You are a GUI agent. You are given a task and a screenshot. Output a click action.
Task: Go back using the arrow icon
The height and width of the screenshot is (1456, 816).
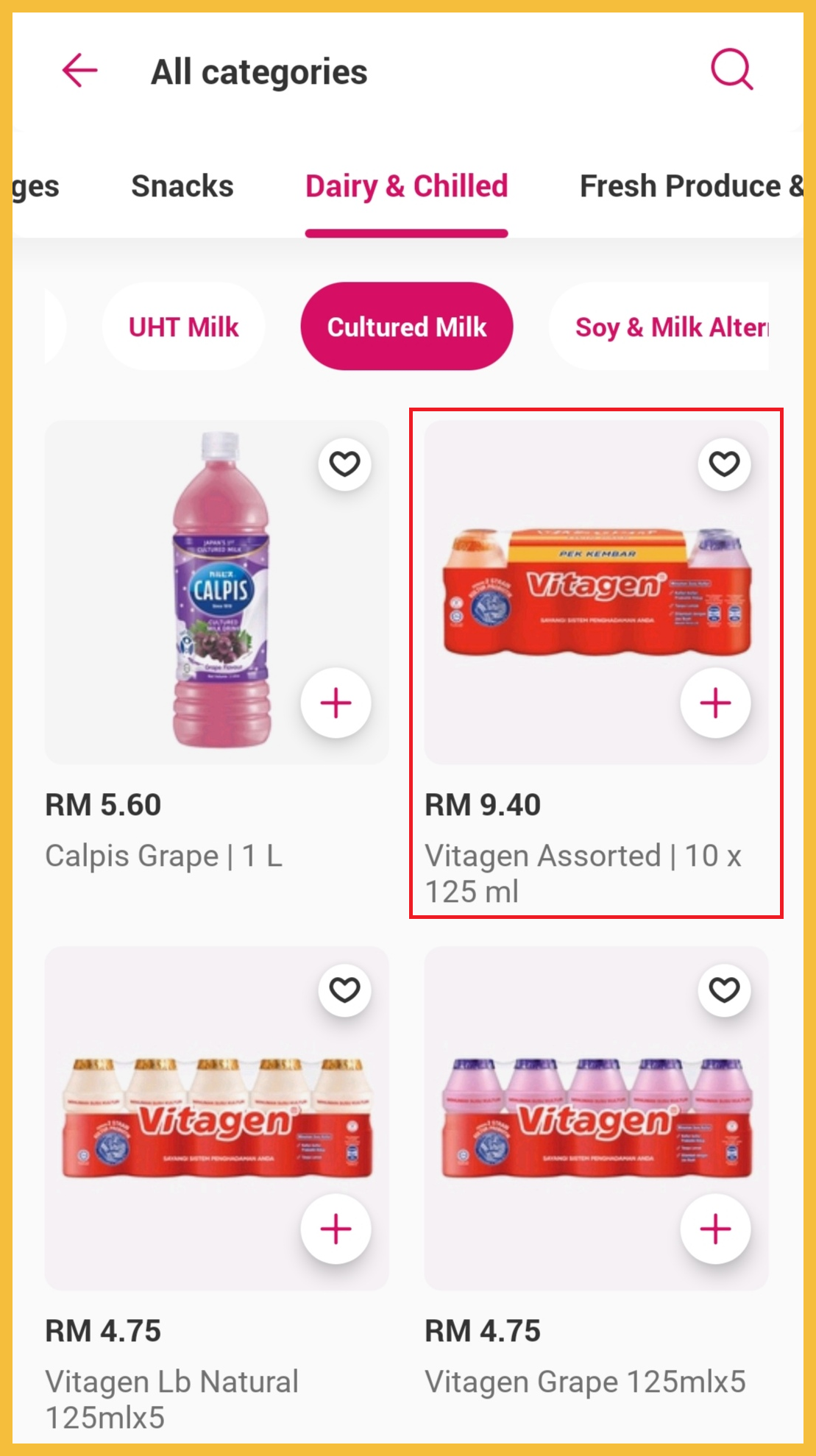[79, 71]
